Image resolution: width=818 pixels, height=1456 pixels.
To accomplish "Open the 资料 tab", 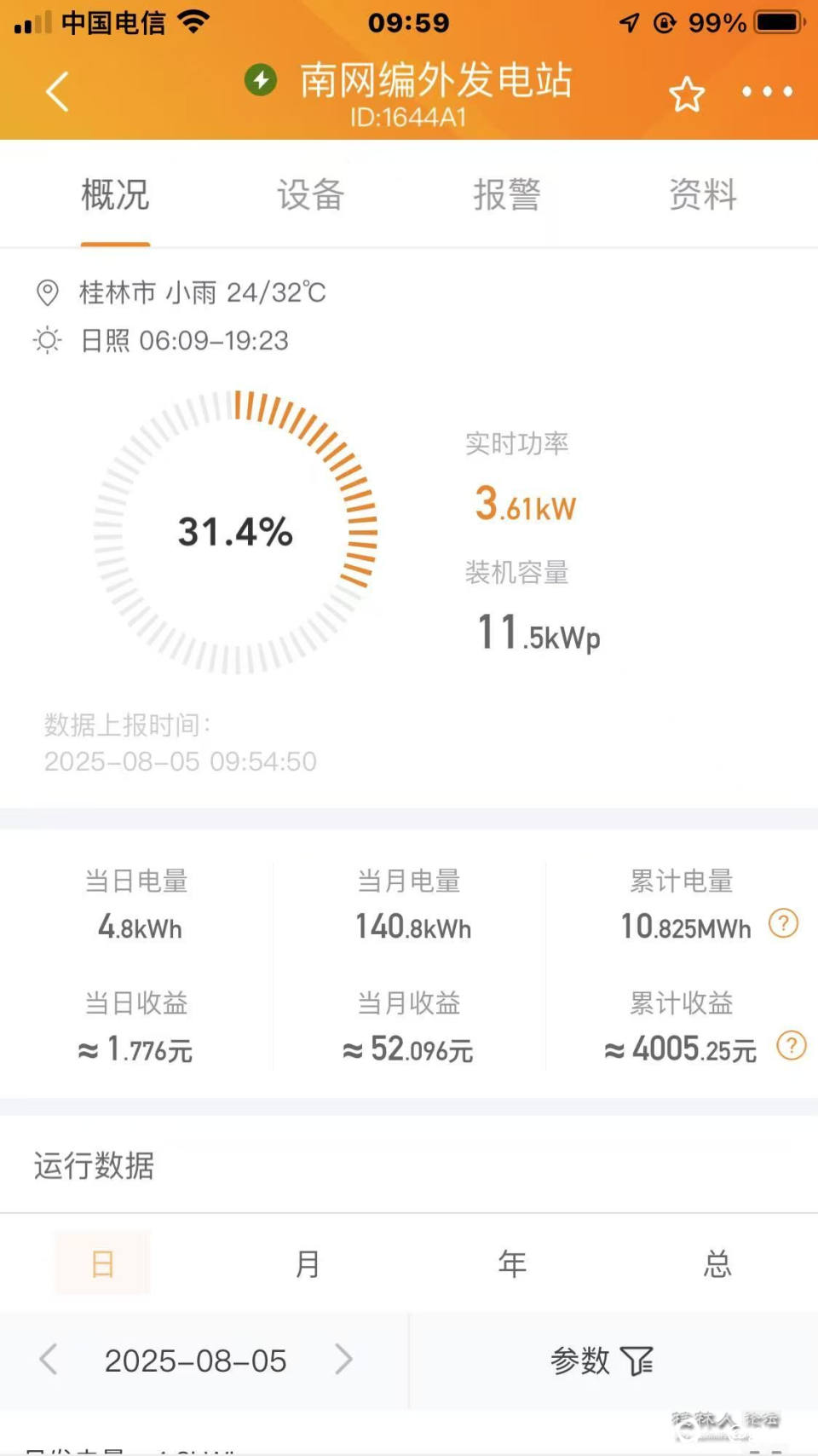I will [x=702, y=194].
